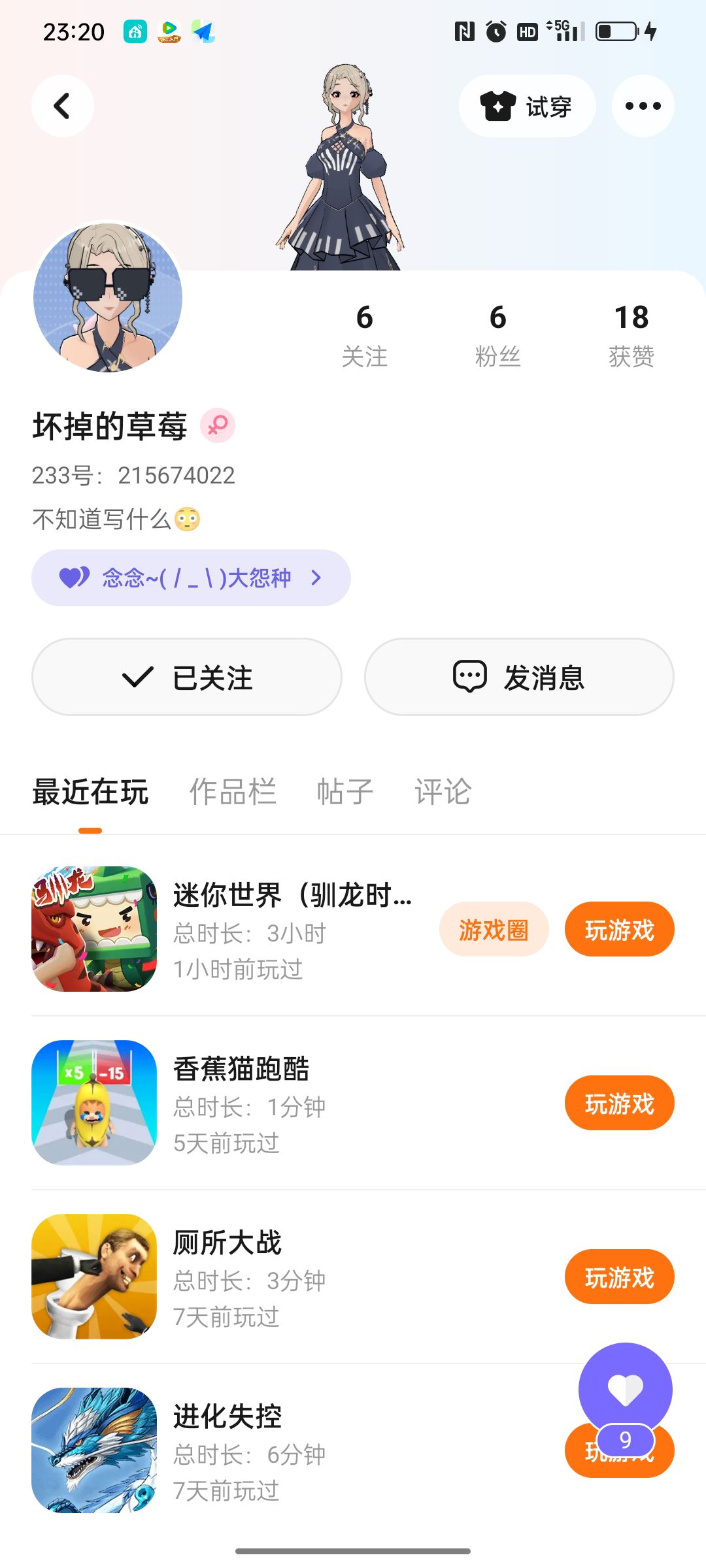Tap 已关注 to unfollow this user

187,677
